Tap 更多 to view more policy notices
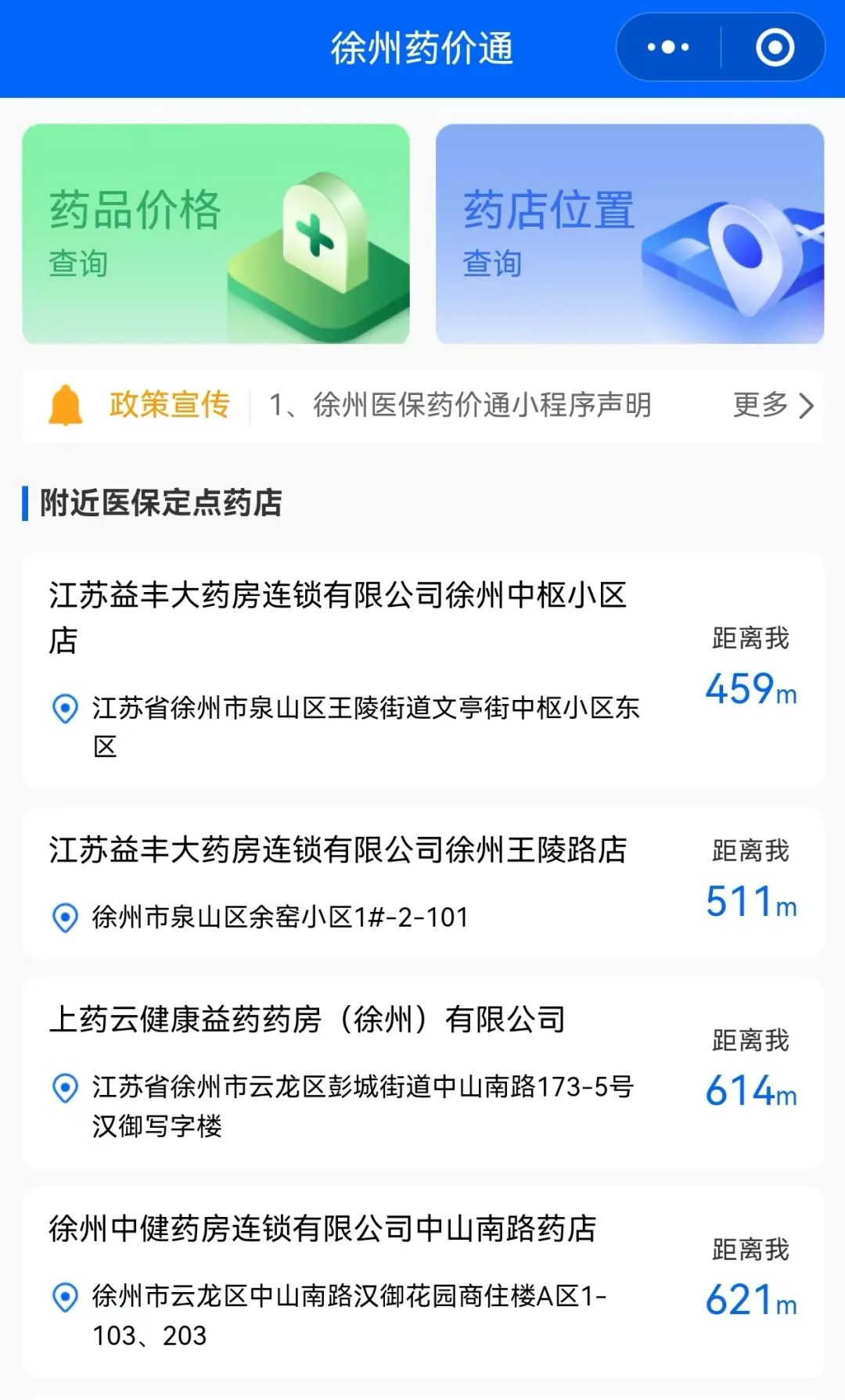Image resolution: width=845 pixels, height=1400 pixels. click(x=772, y=405)
